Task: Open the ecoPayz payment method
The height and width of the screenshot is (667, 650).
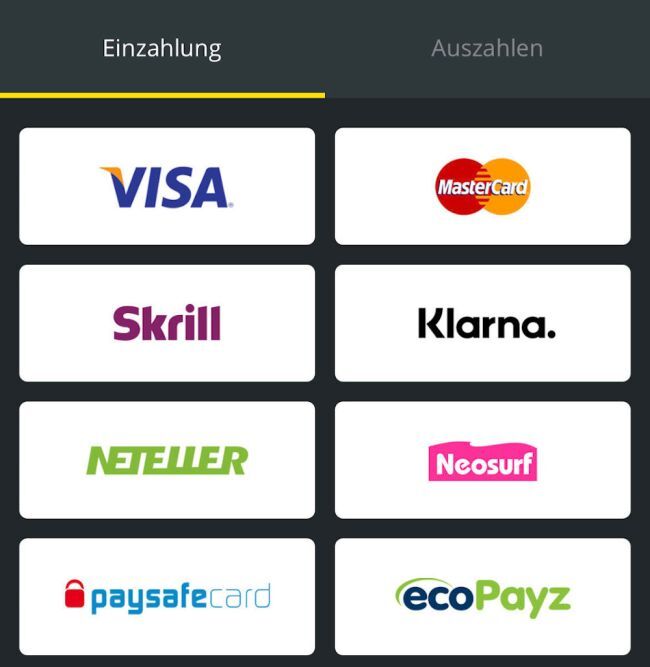Action: (482, 597)
